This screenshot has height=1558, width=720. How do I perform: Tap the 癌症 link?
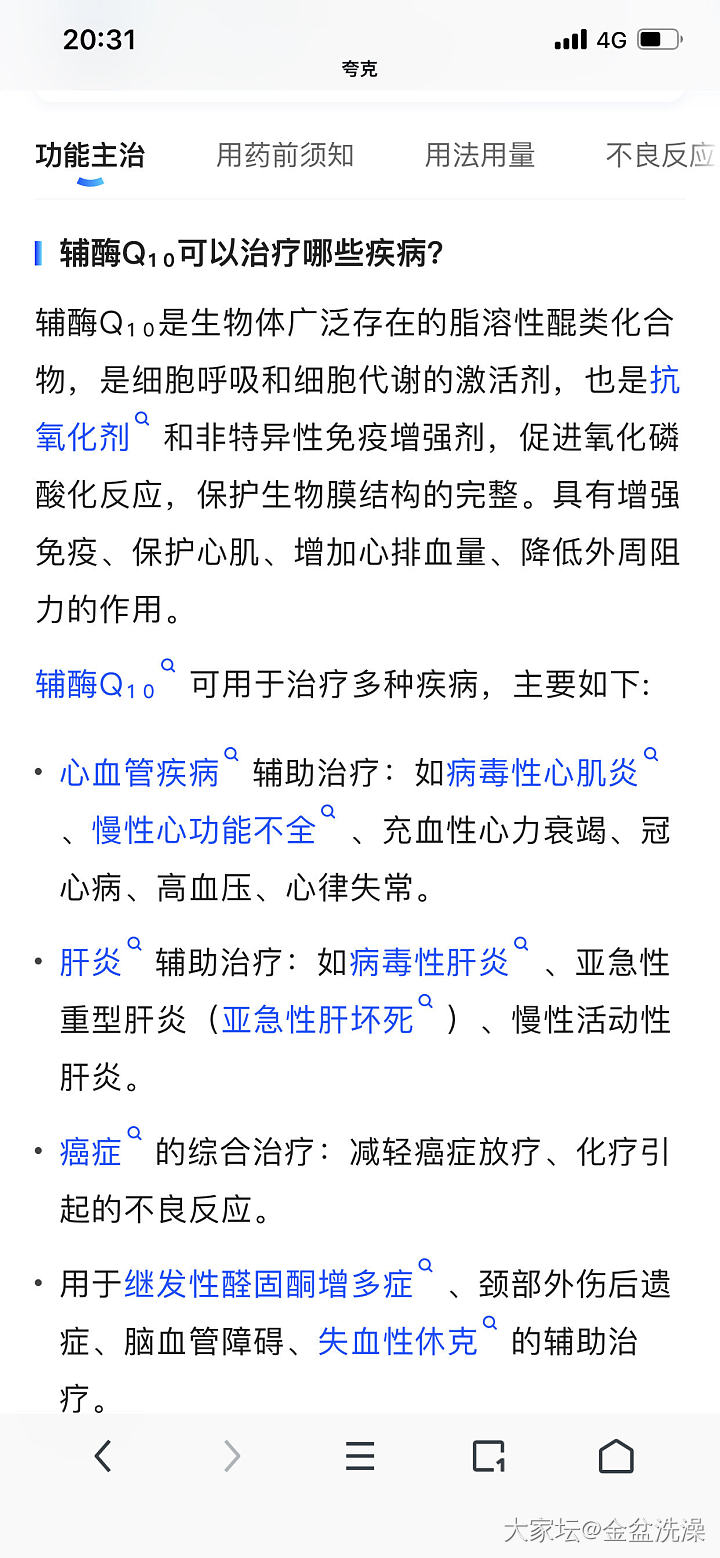tap(90, 1152)
